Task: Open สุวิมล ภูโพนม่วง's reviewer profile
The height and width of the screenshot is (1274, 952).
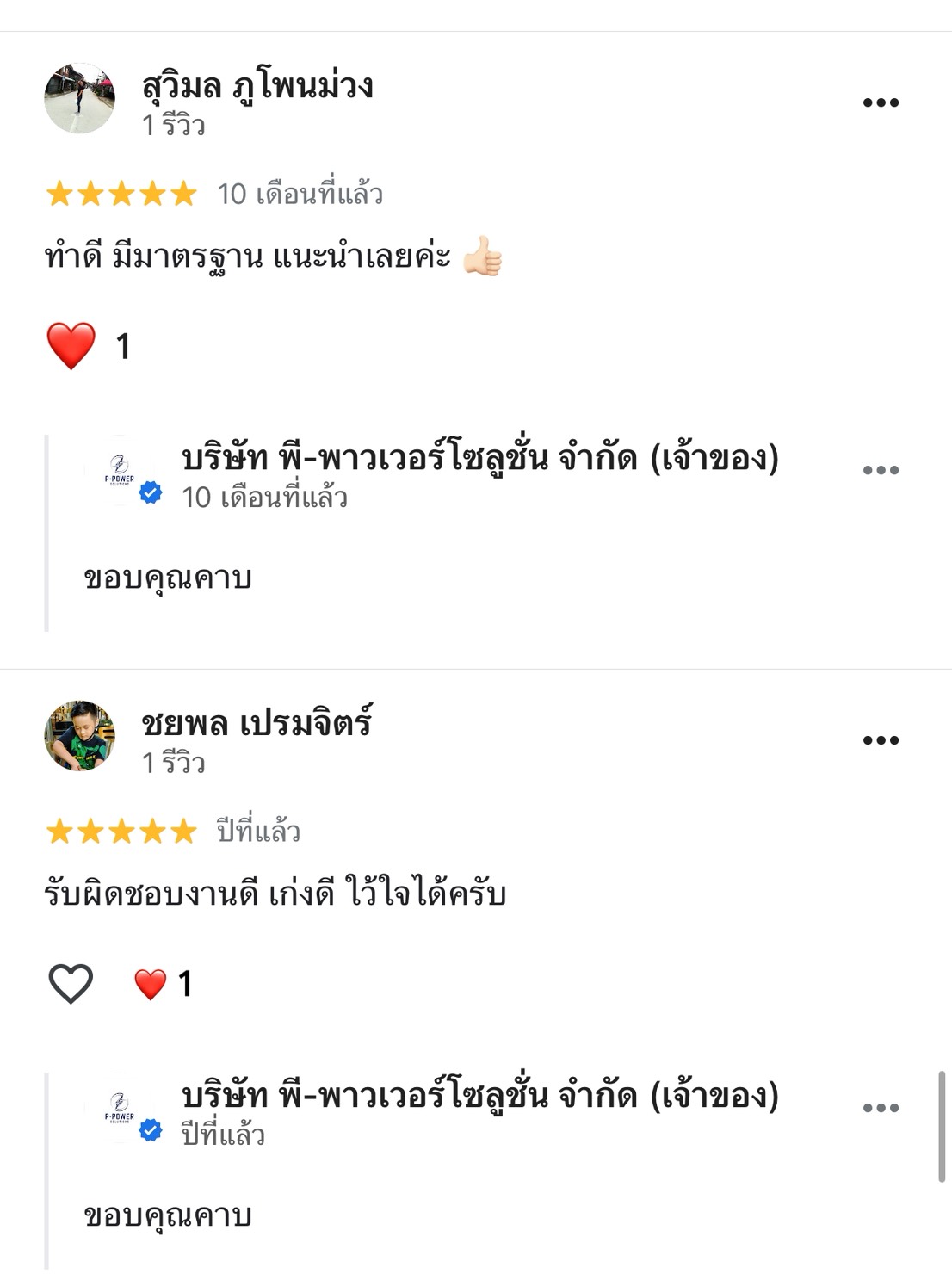Action: pos(257,86)
